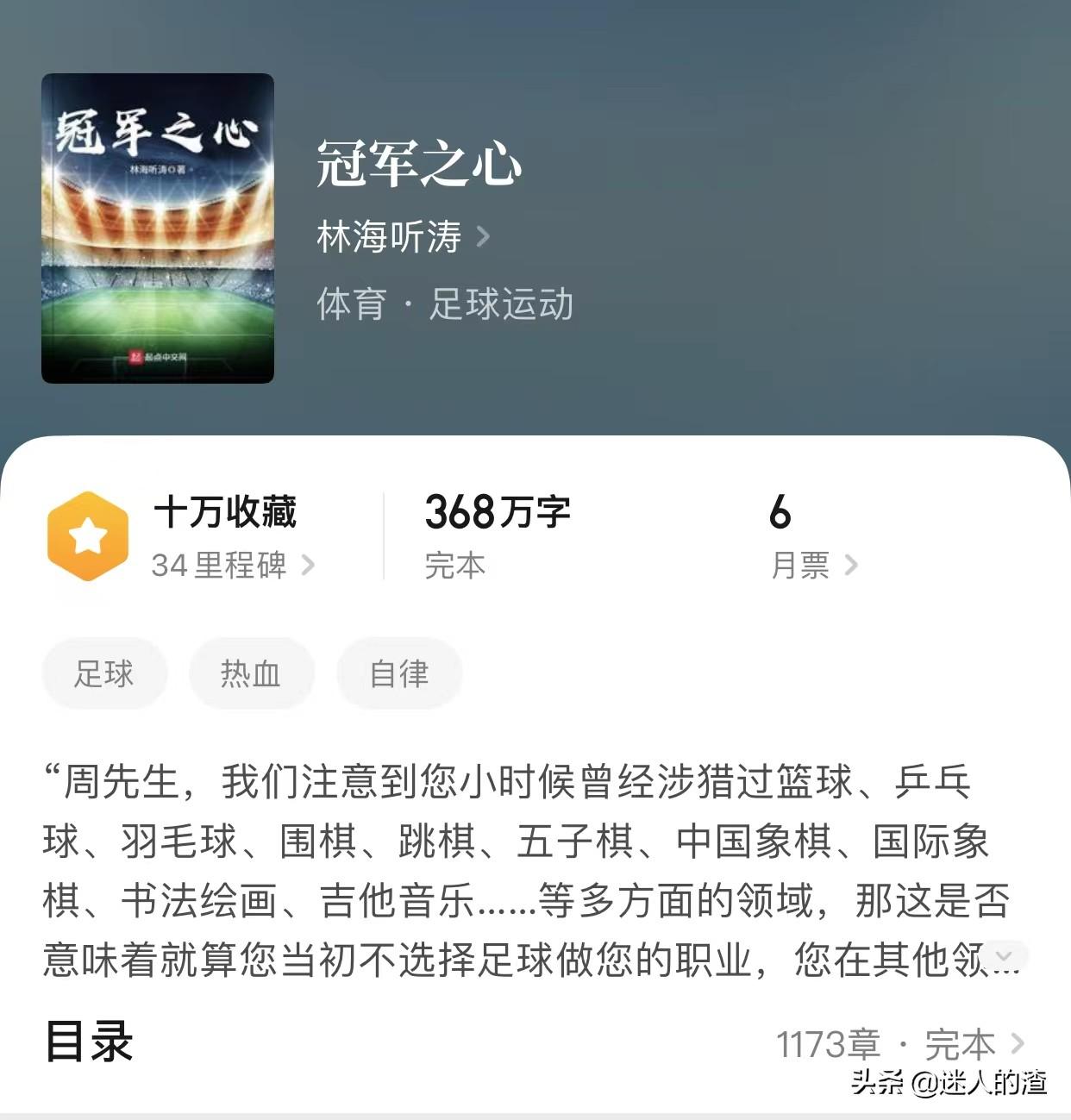The width and height of the screenshot is (1071, 1120).
Task: Expand the full book synopsis
Action: [x=1005, y=957]
